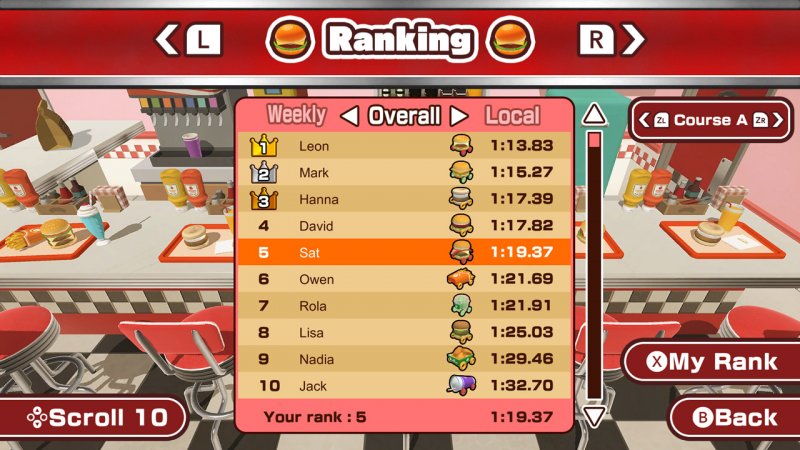
Task: Select Jack's tenth place entry
Action: [405, 385]
